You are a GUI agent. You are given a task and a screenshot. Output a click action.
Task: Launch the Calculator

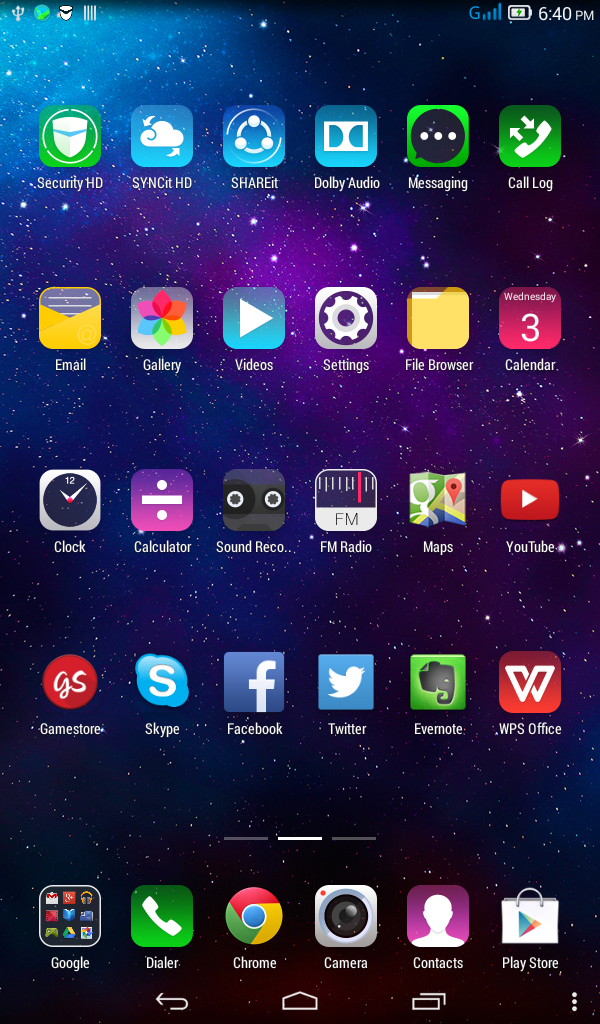coord(162,500)
